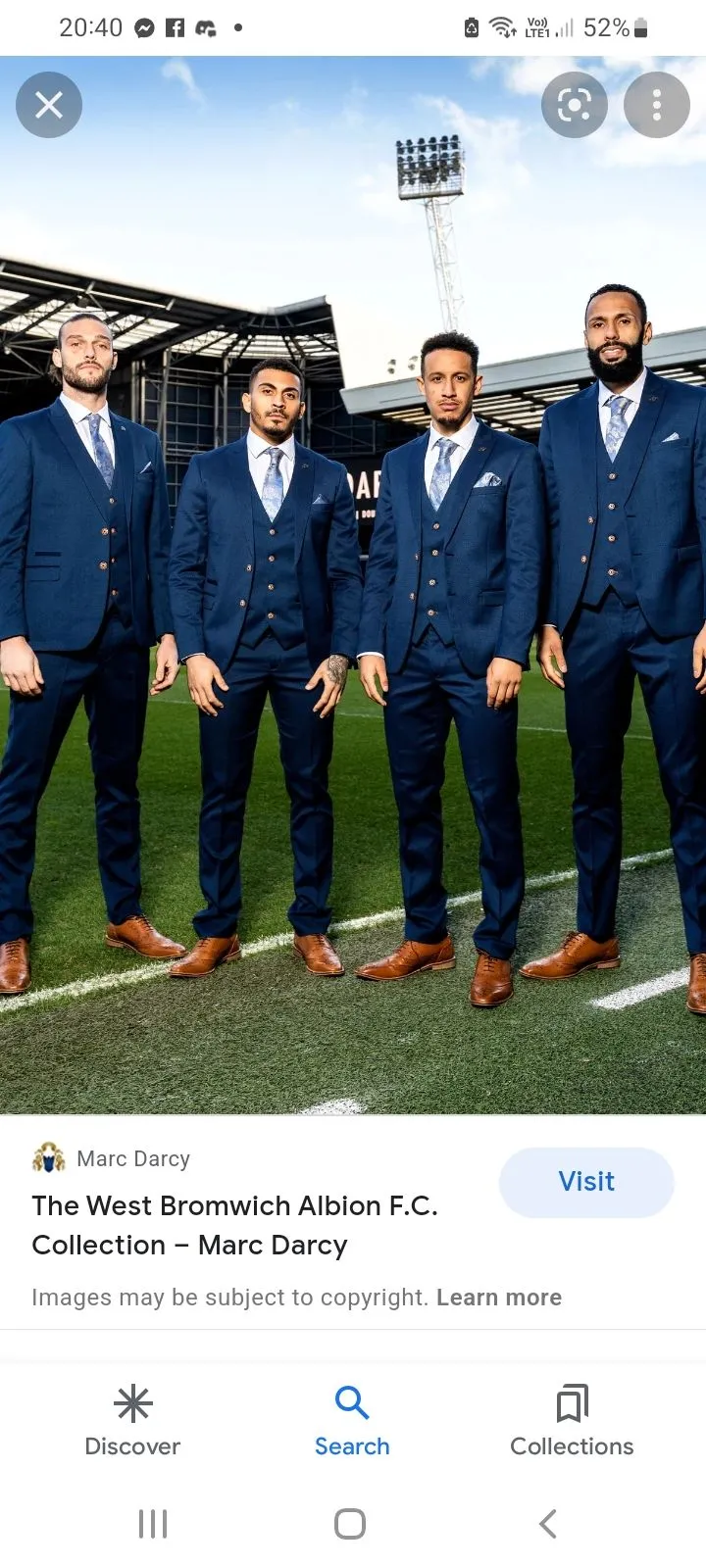This screenshot has height=1568, width=706.
Task: Open the three-dot overflow menu
Action: [656, 105]
